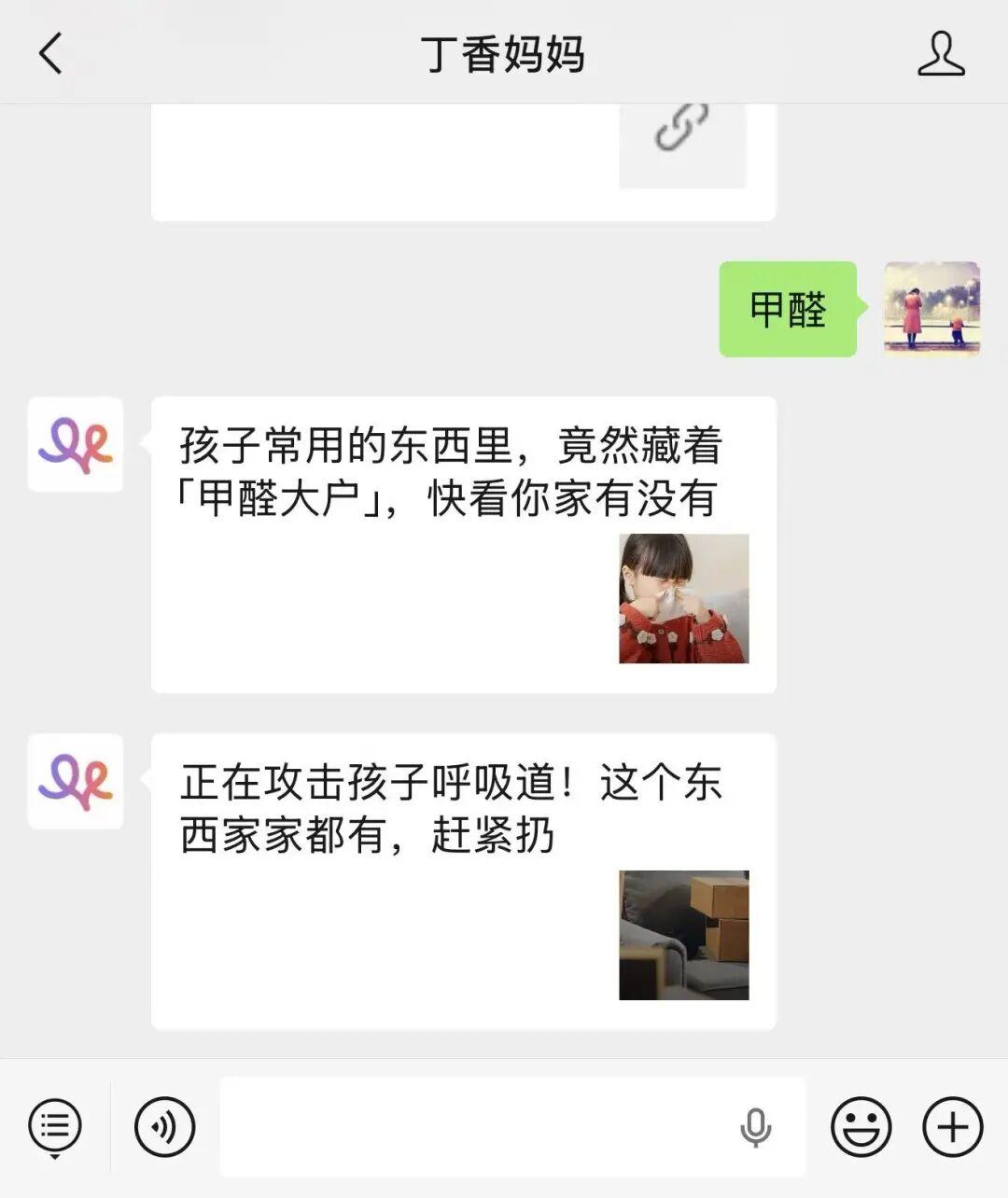The image size is (1008, 1198).
Task: Switch to voice message input
Action: (x=165, y=1127)
